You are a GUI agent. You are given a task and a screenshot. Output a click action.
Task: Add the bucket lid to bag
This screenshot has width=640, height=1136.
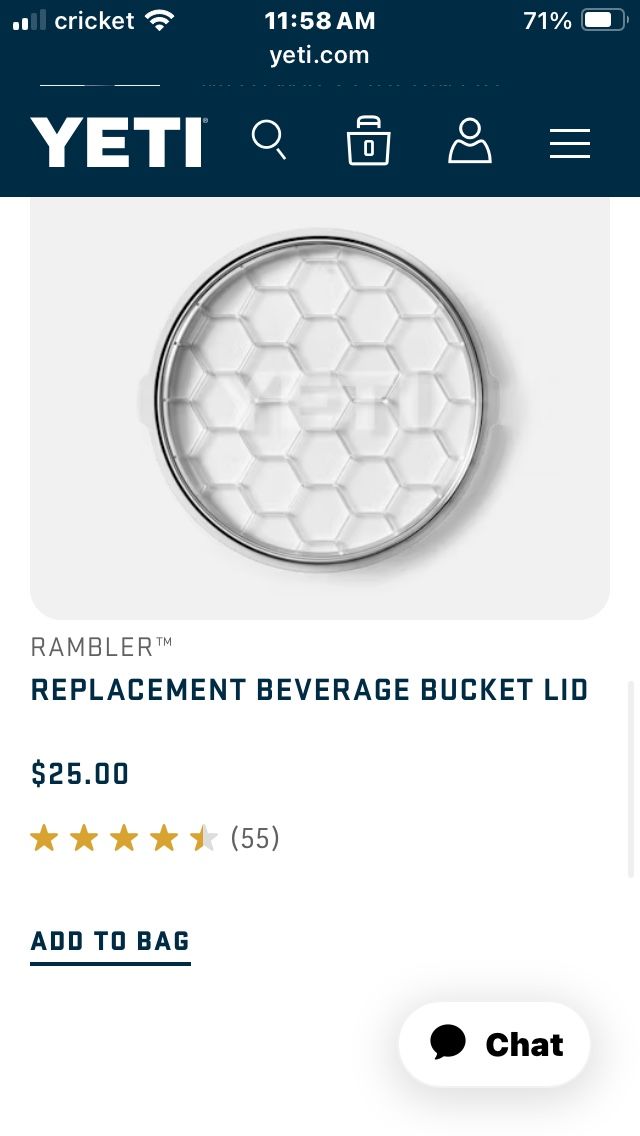click(x=110, y=941)
